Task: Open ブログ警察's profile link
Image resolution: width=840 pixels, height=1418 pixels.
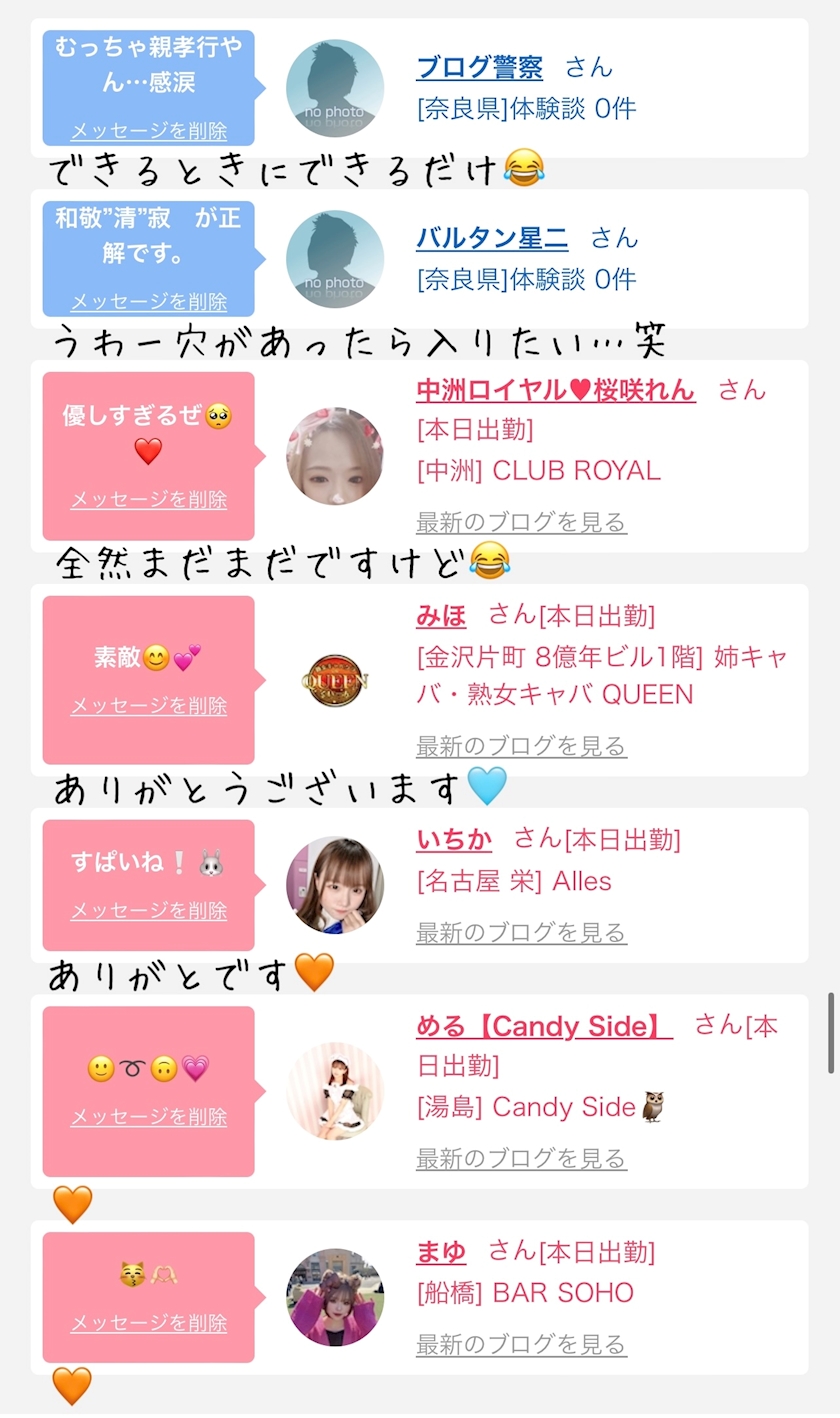Action: pyautogui.click(x=479, y=68)
